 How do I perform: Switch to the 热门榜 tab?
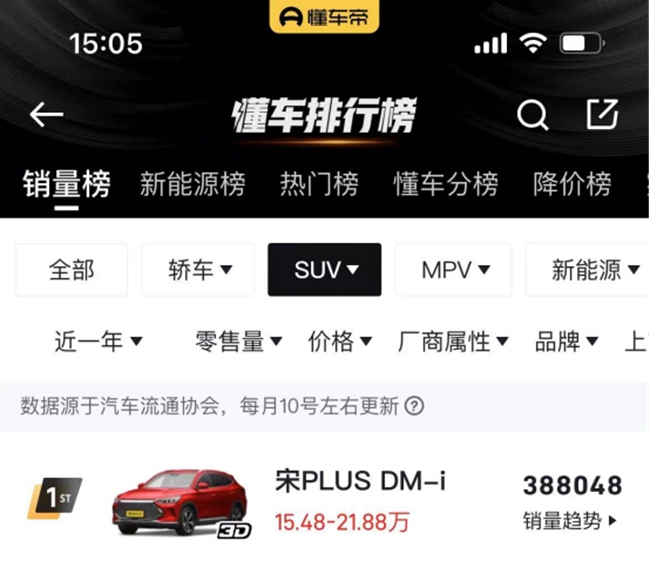click(x=319, y=184)
